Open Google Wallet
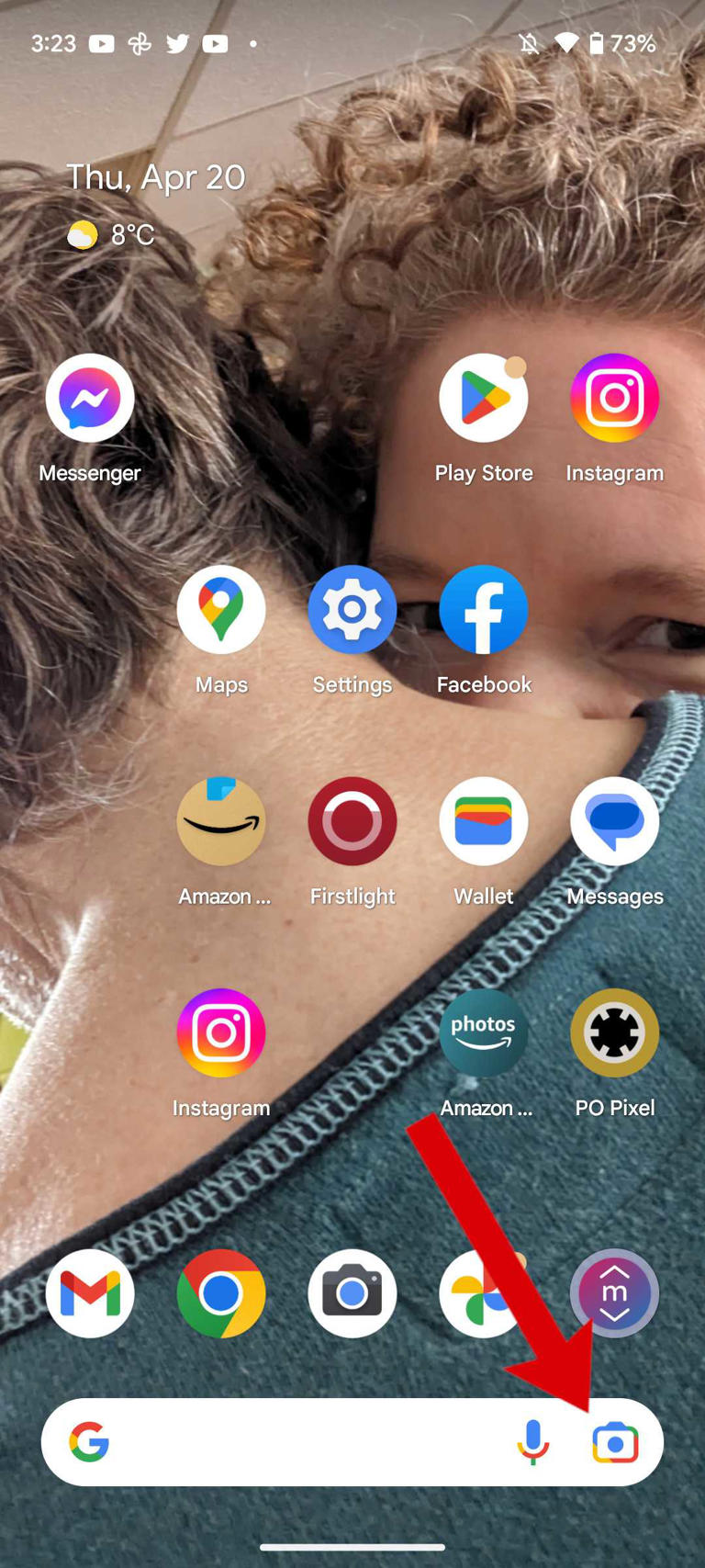Viewport: 705px width, 1568px height. [483, 821]
